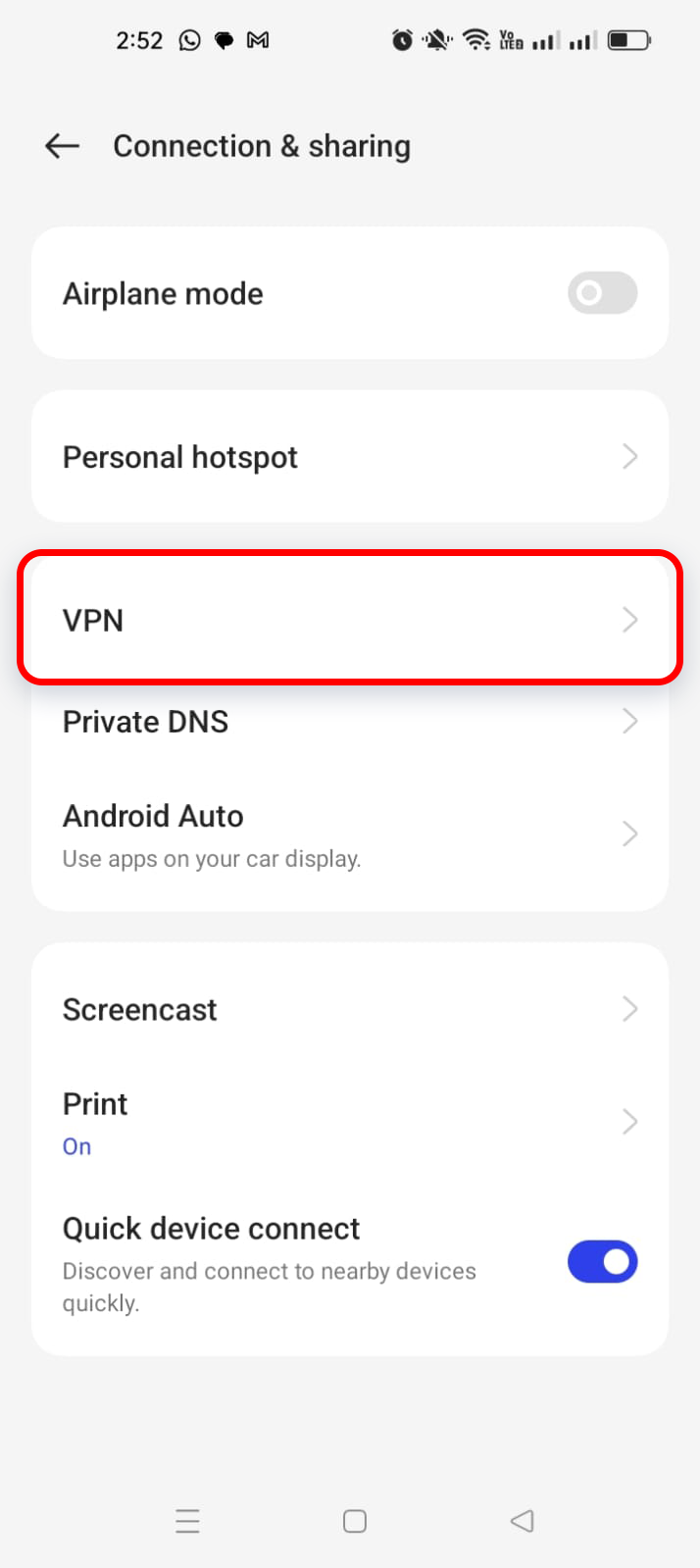Open the VPN settings
The height and width of the screenshot is (1568, 700).
tap(350, 620)
